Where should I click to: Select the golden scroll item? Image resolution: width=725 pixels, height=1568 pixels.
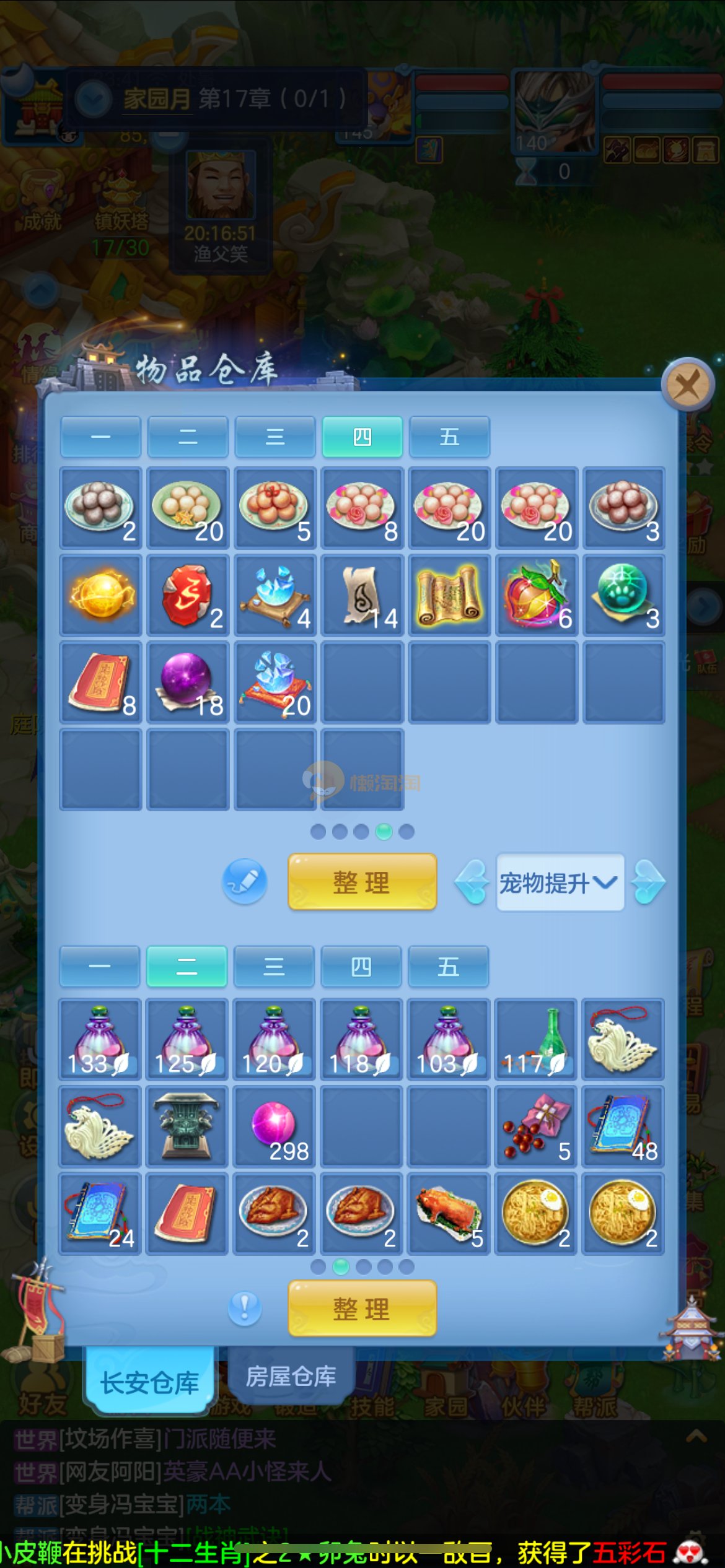pyautogui.click(x=449, y=595)
